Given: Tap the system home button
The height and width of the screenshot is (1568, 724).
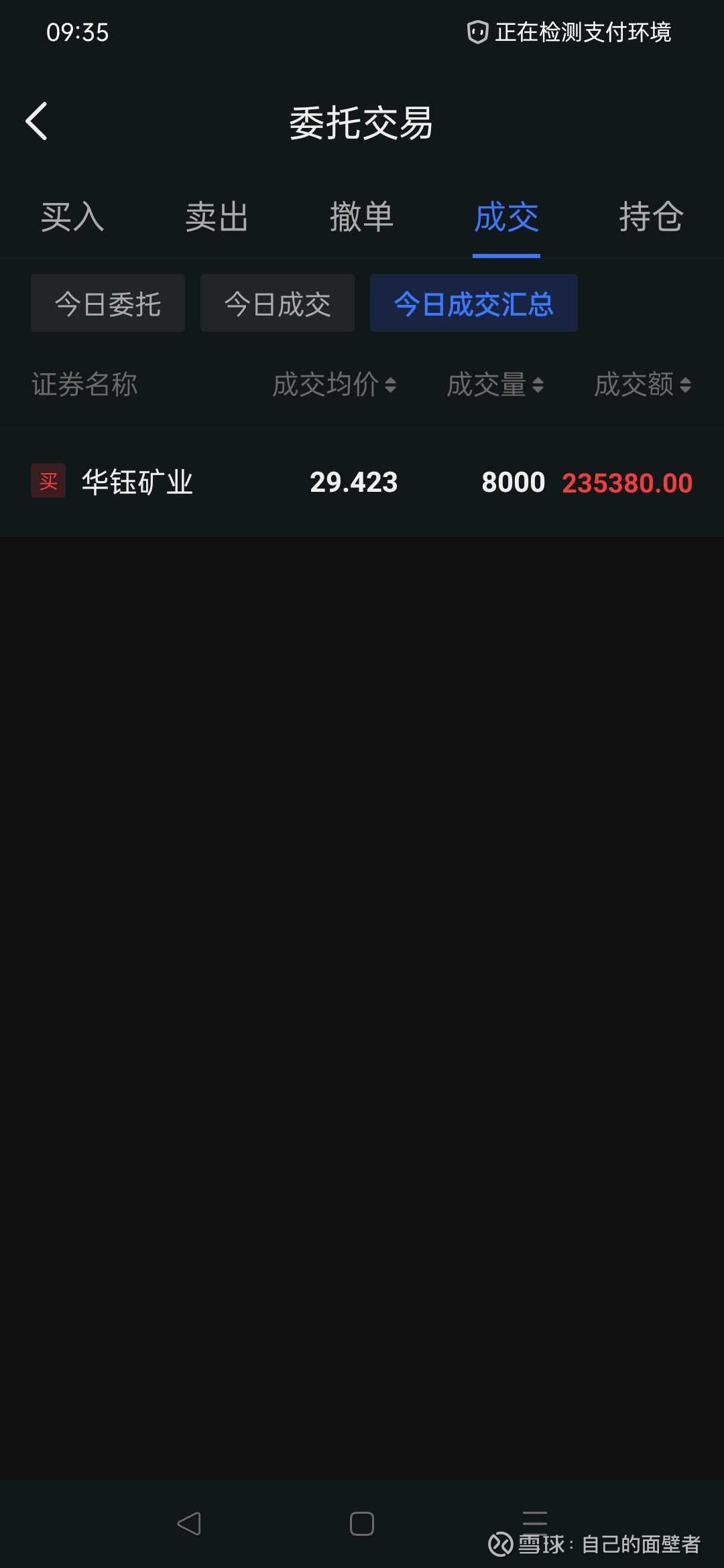Looking at the screenshot, I should coord(362,1523).
